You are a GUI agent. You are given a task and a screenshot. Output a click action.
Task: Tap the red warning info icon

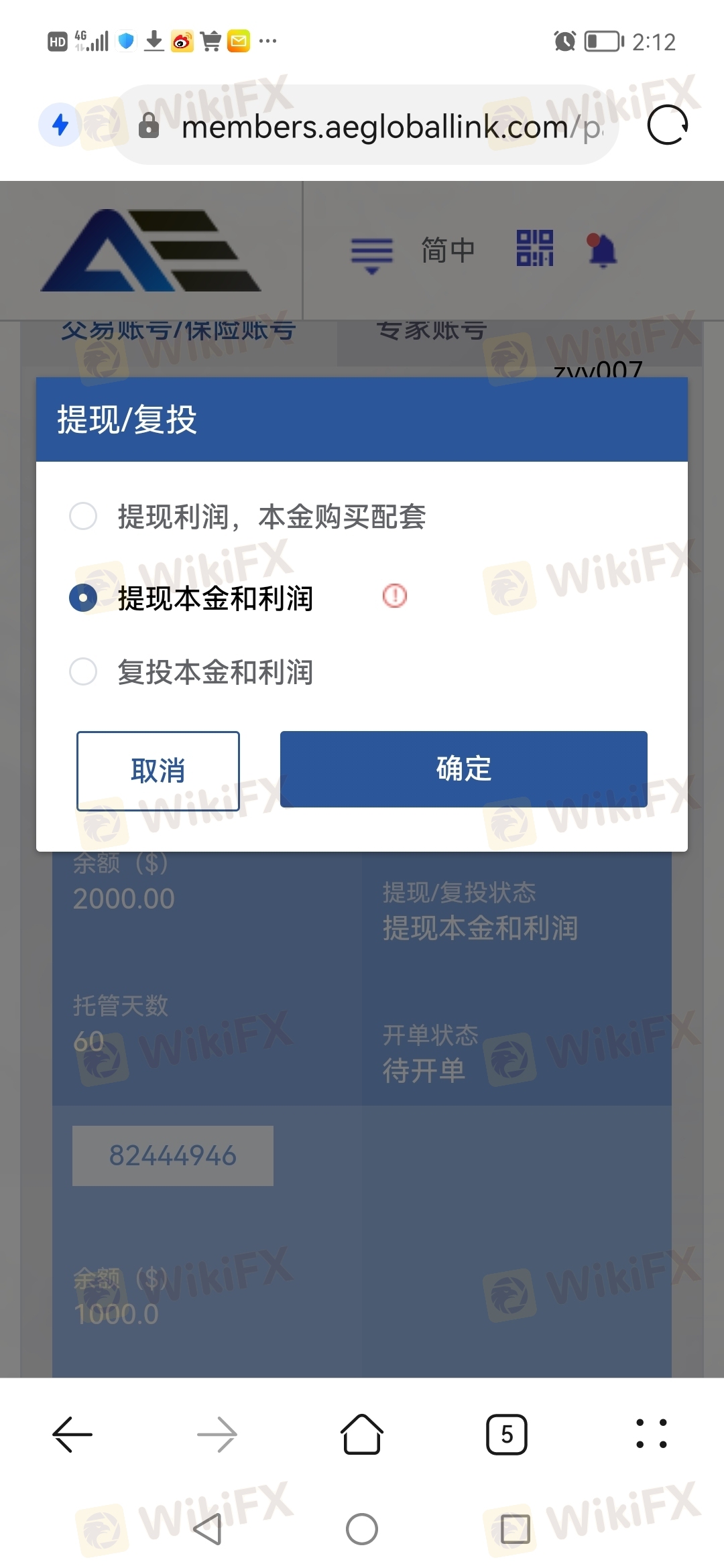pos(394,596)
